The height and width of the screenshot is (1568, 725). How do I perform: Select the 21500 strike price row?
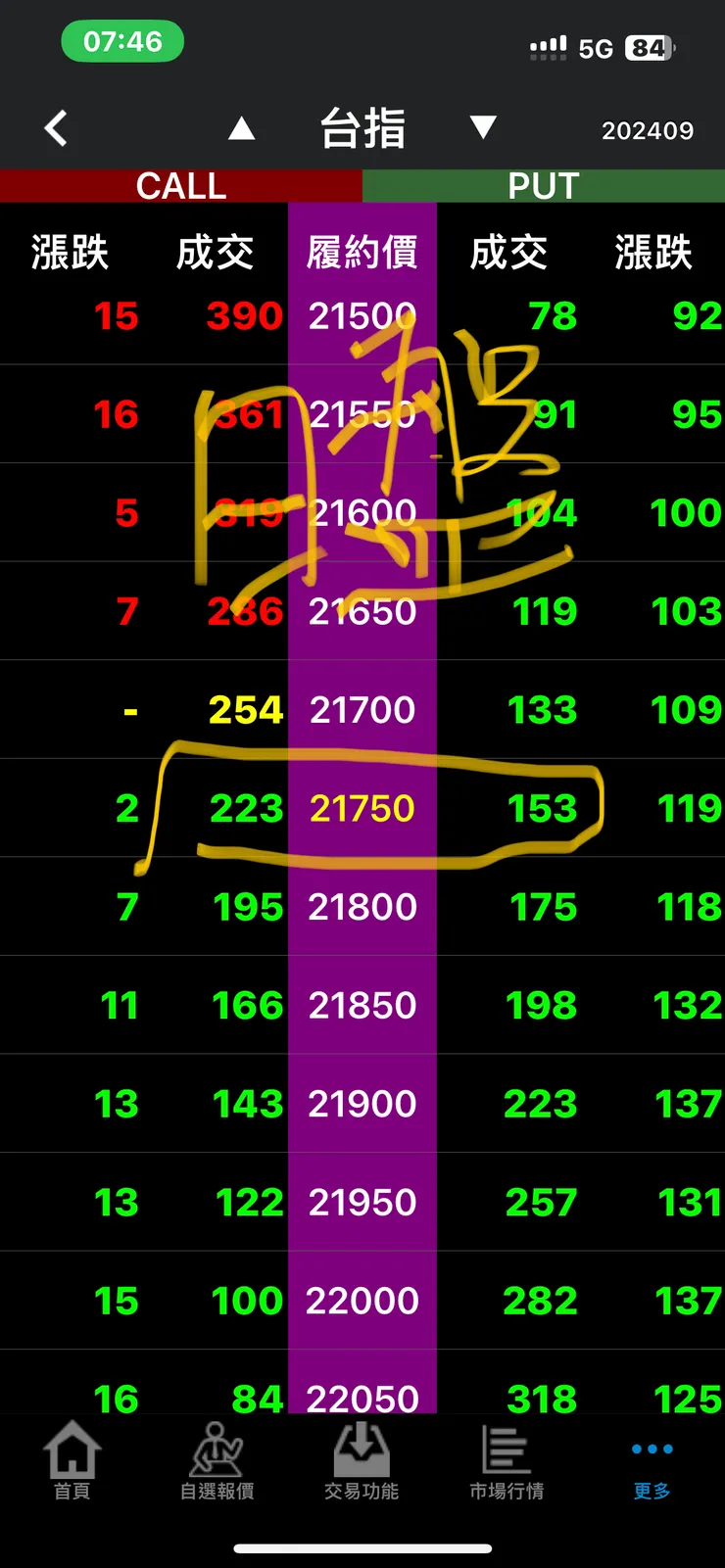[x=362, y=316]
